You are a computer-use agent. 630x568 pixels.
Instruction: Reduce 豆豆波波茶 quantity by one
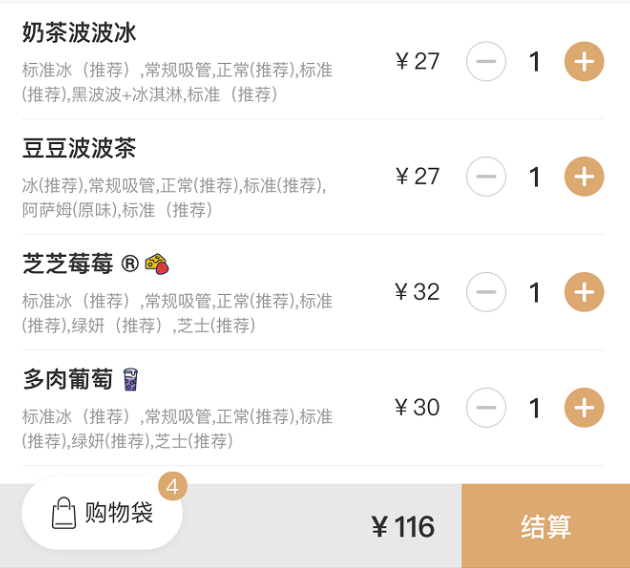[486, 177]
